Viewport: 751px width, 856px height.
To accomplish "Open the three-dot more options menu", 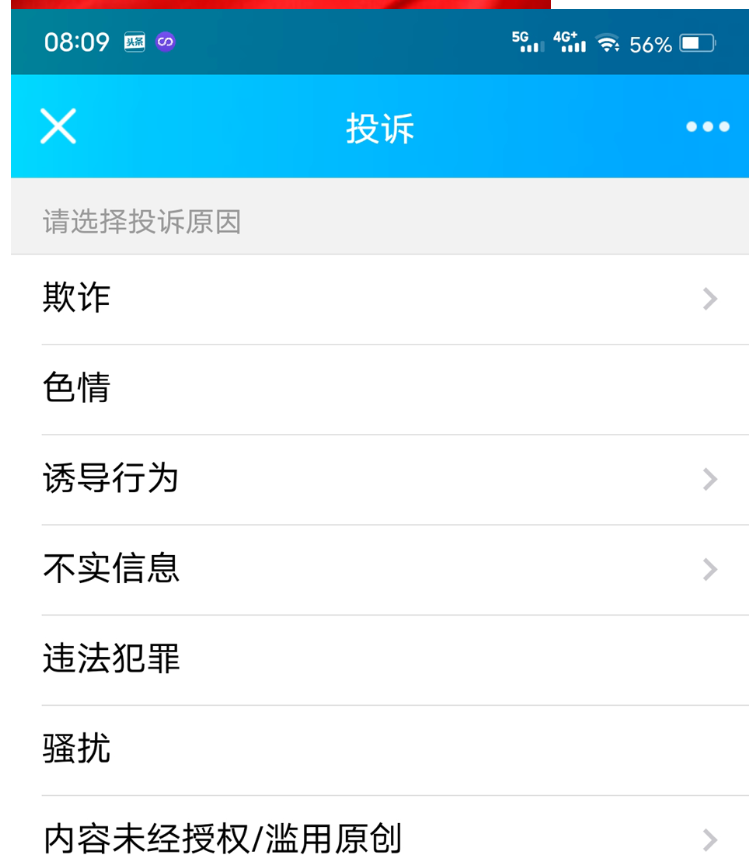I will tap(707, 126).
